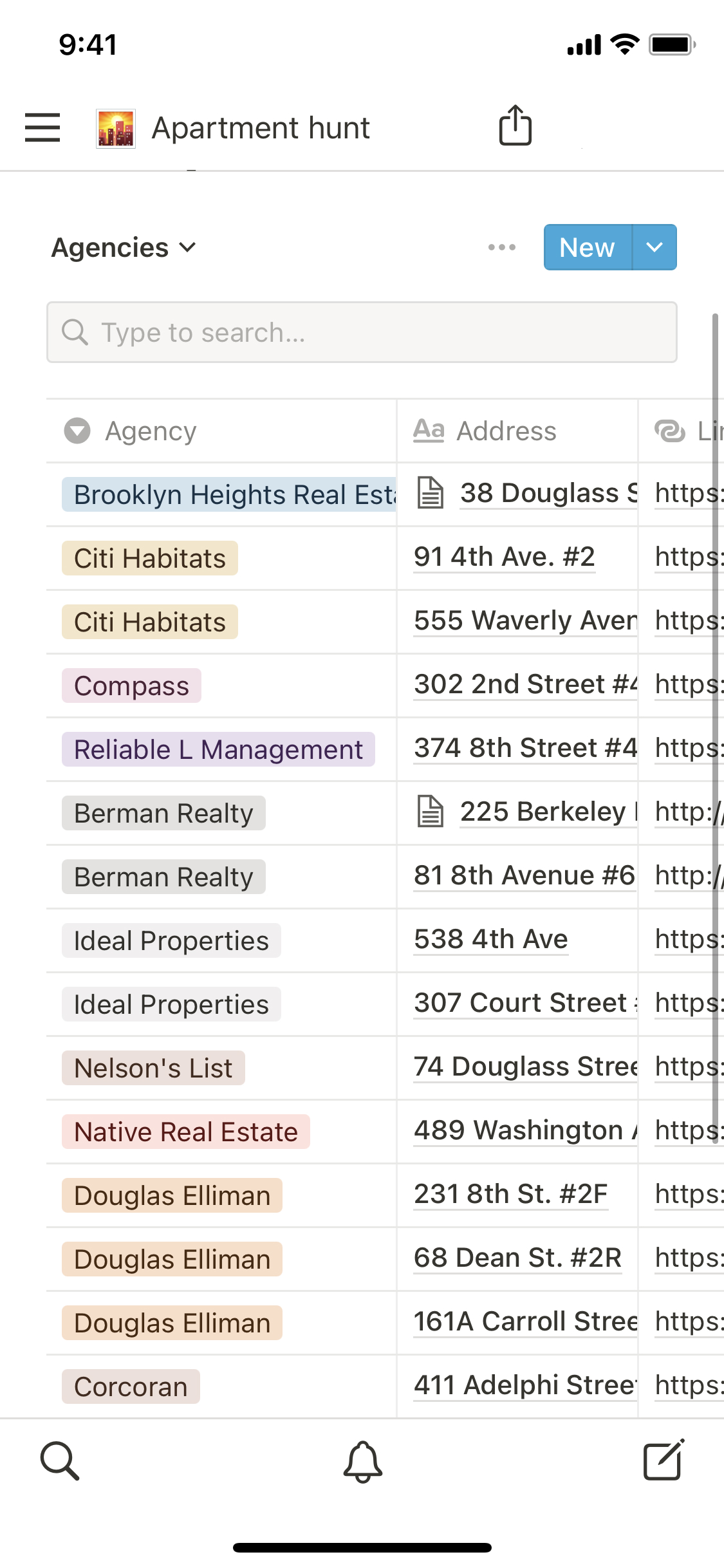Open the 91 4th Ave. #2 entry
724x1568 pixels.
[504, 557]
